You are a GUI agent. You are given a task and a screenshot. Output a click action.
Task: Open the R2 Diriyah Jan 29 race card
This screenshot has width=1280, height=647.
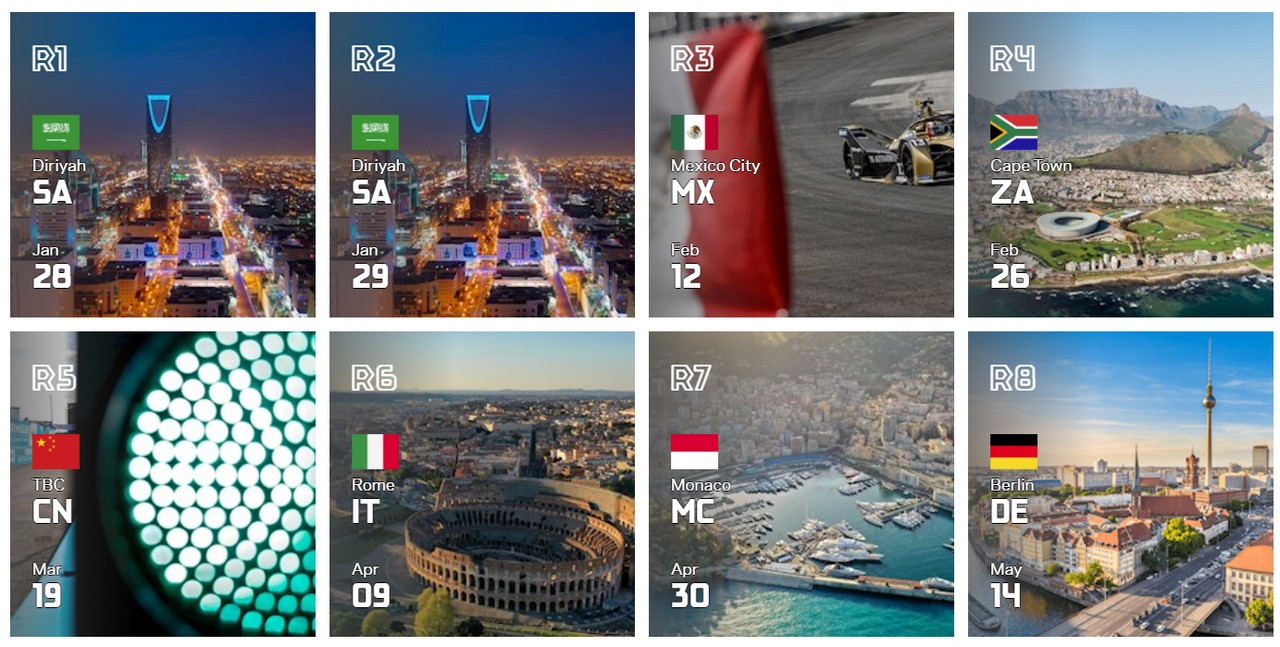[x=482, y=165]
